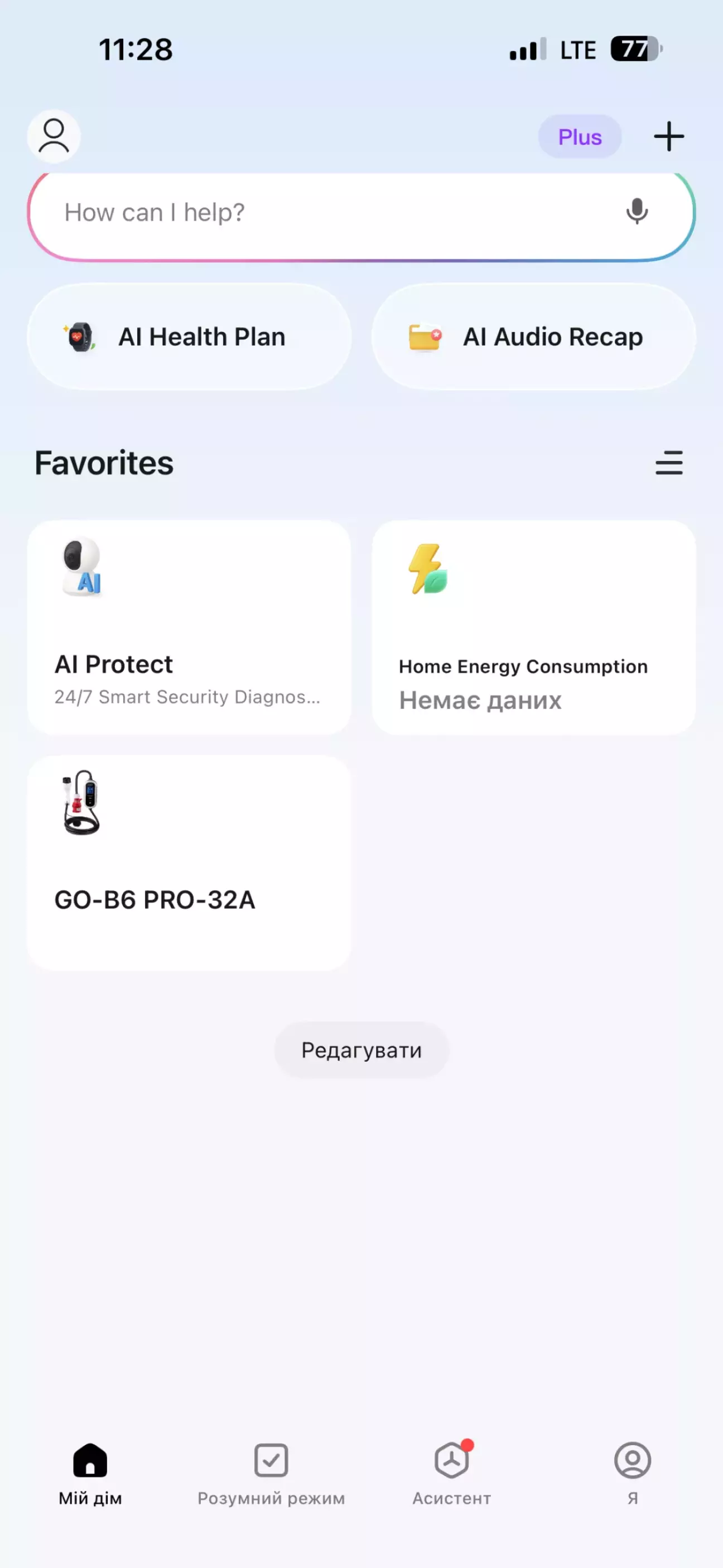Start voice input with microphone icon
The image size is (723, 1568).
[637, 212]
